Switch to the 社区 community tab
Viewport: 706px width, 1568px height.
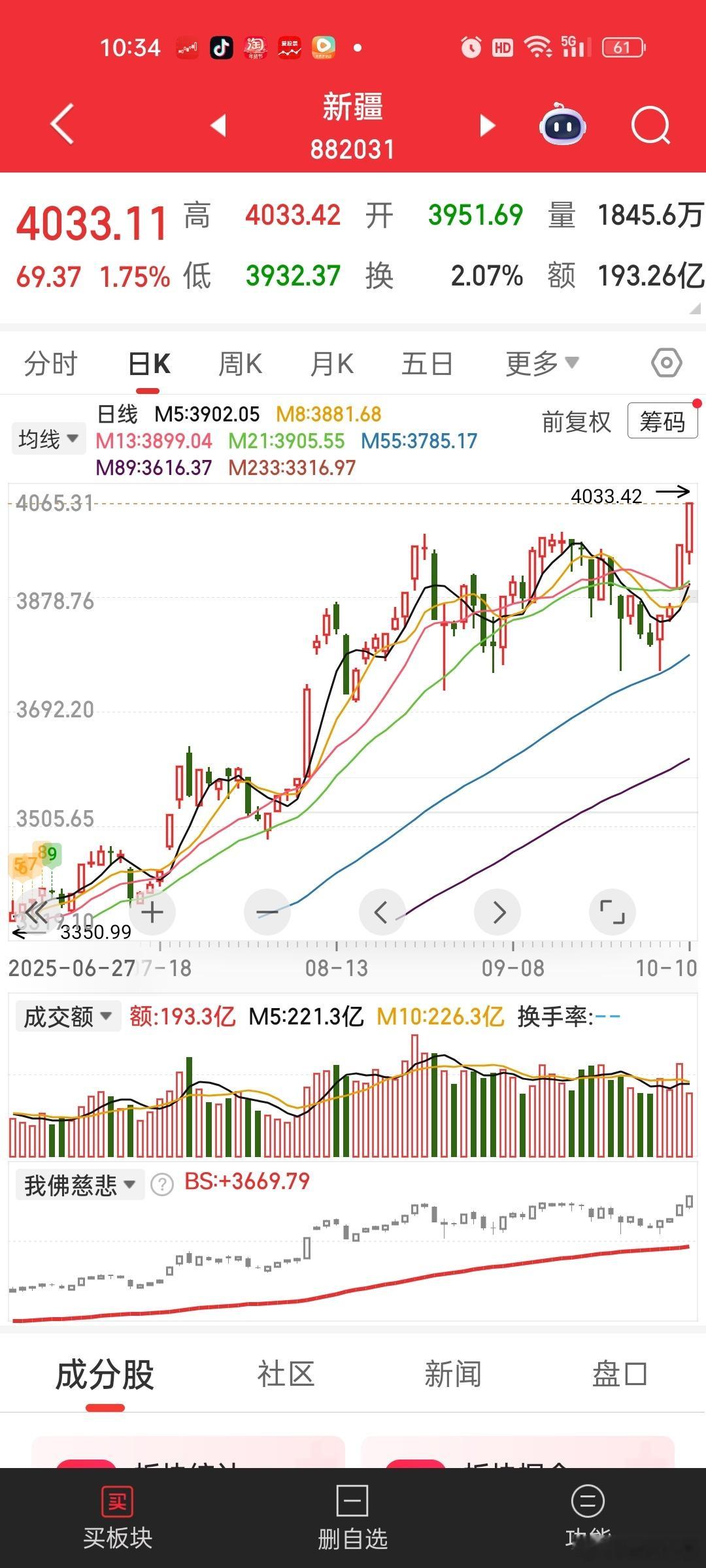click(286, 1374)
